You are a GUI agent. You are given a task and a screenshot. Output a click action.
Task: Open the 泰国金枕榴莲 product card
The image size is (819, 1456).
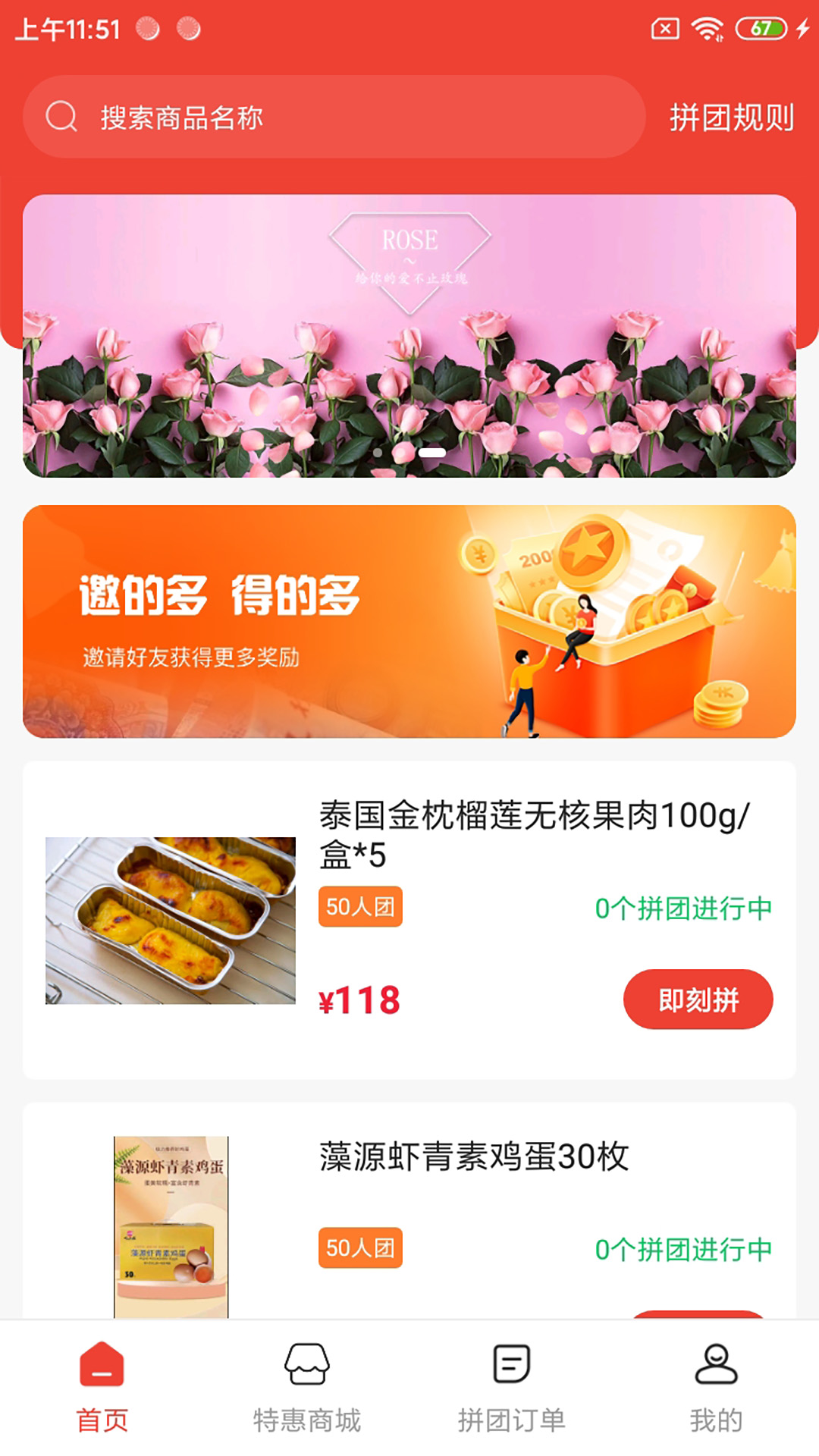(x=409, y=920)
